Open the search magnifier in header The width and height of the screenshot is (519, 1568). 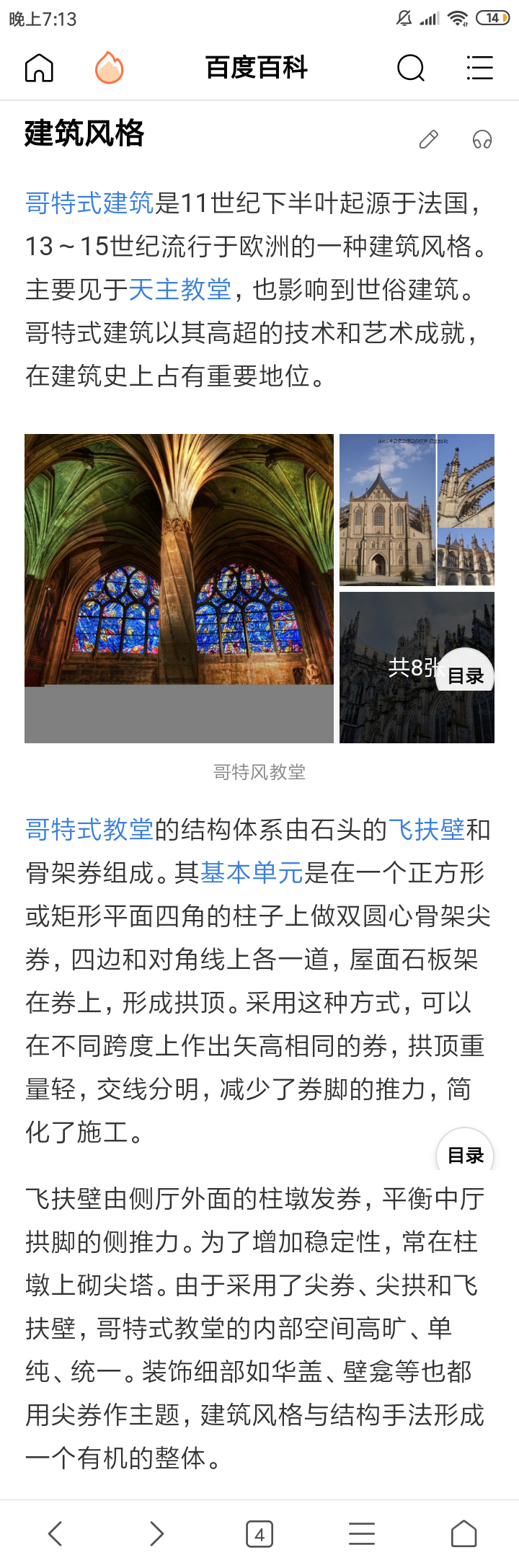coord(411,68)
